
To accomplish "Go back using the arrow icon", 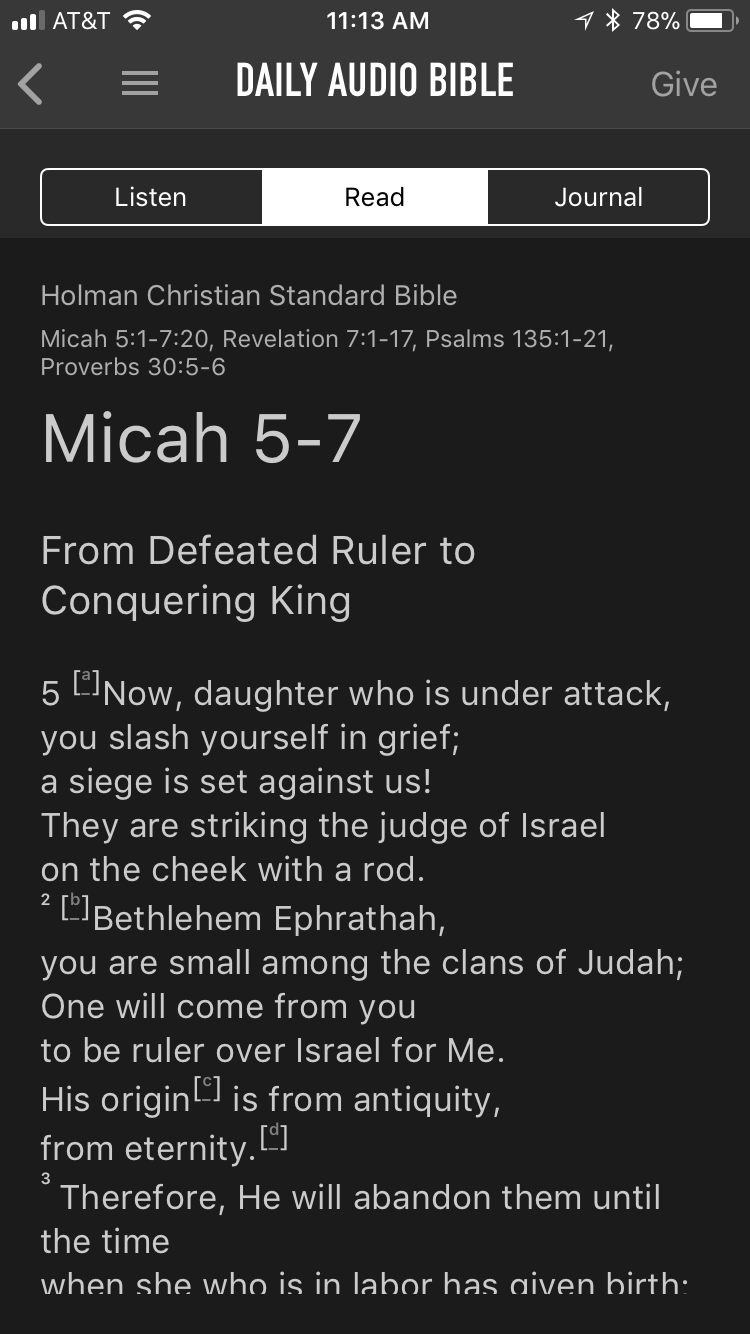I will 31,84.
